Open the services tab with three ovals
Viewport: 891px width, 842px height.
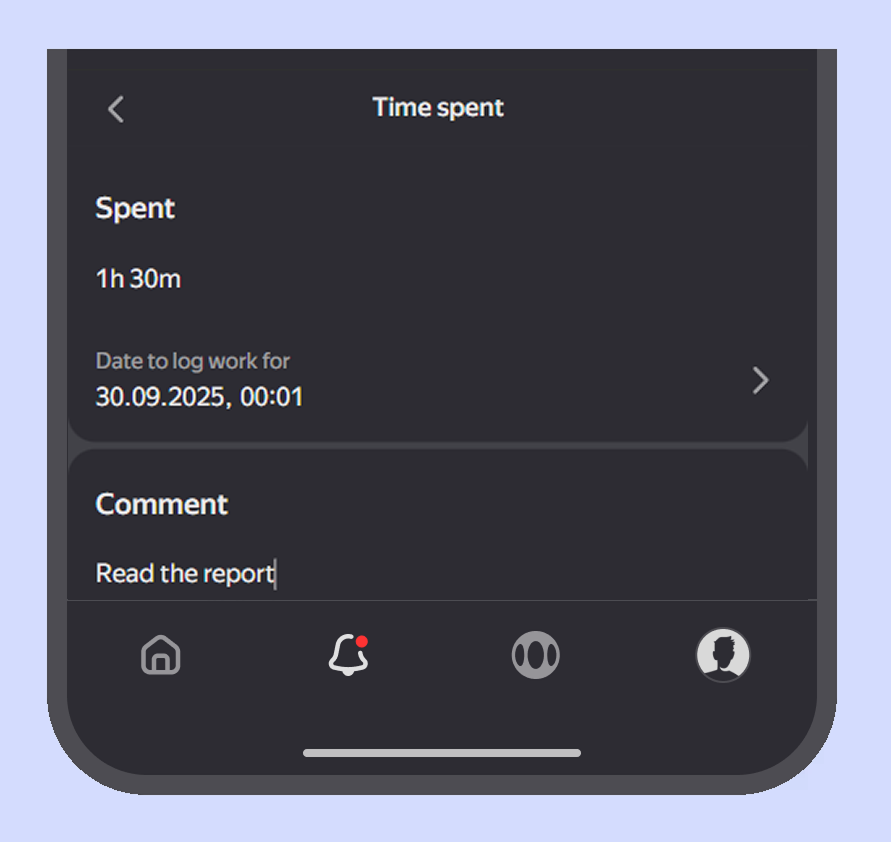tap(535, 656)
